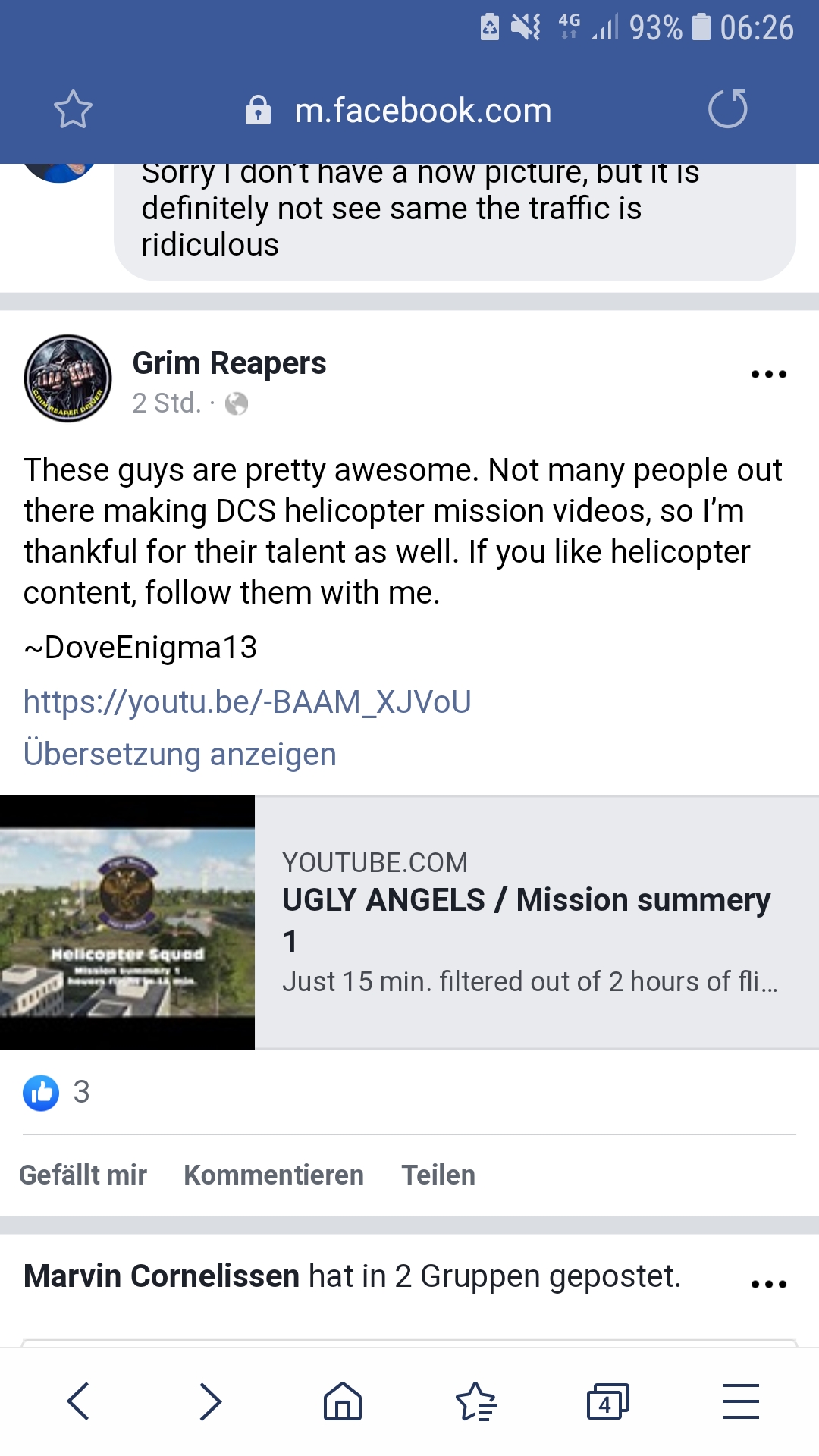This screenshot has width=819, height=1456.
Task: Open options menu on Grim Reapers post
Action: (x=768, y=375)
